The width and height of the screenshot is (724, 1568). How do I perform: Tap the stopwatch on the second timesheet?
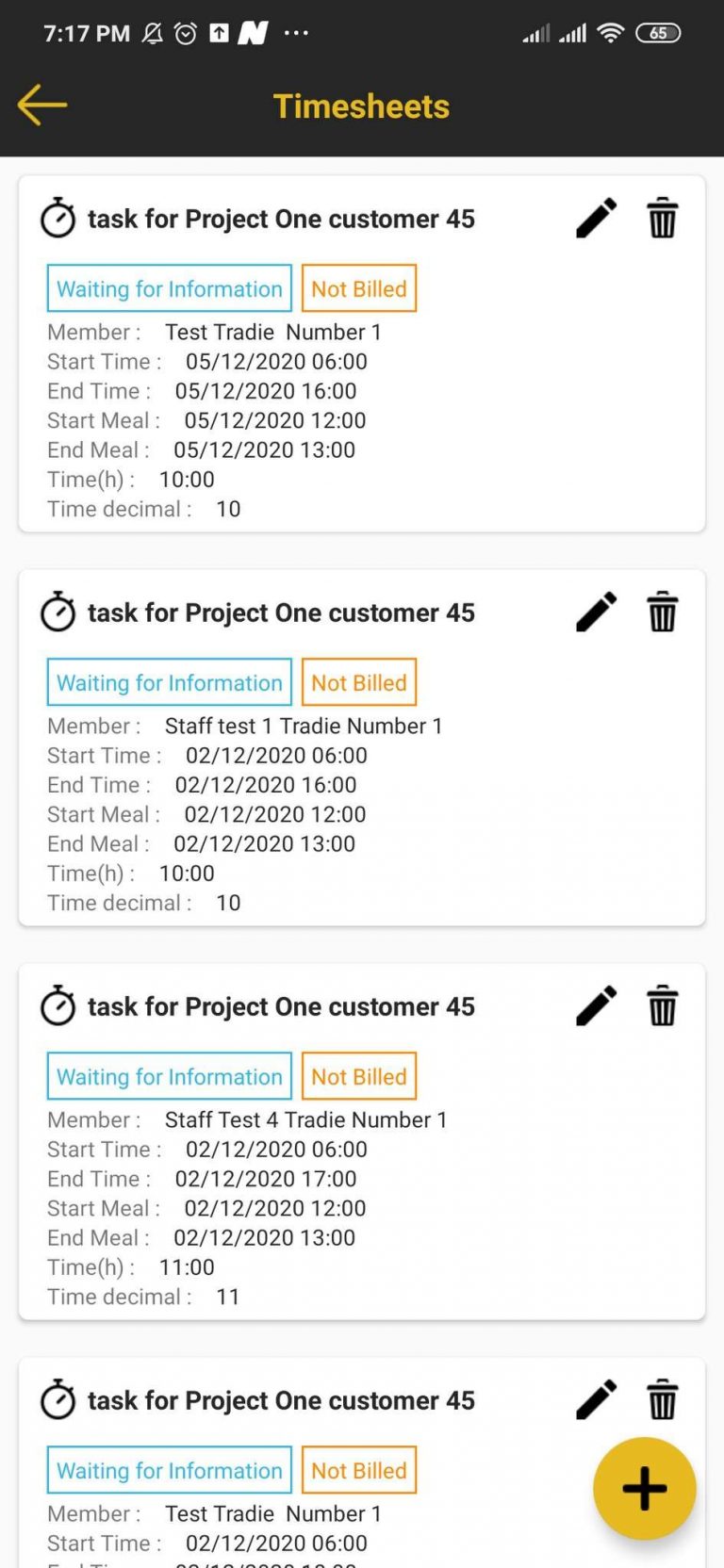tap(58, 612)
